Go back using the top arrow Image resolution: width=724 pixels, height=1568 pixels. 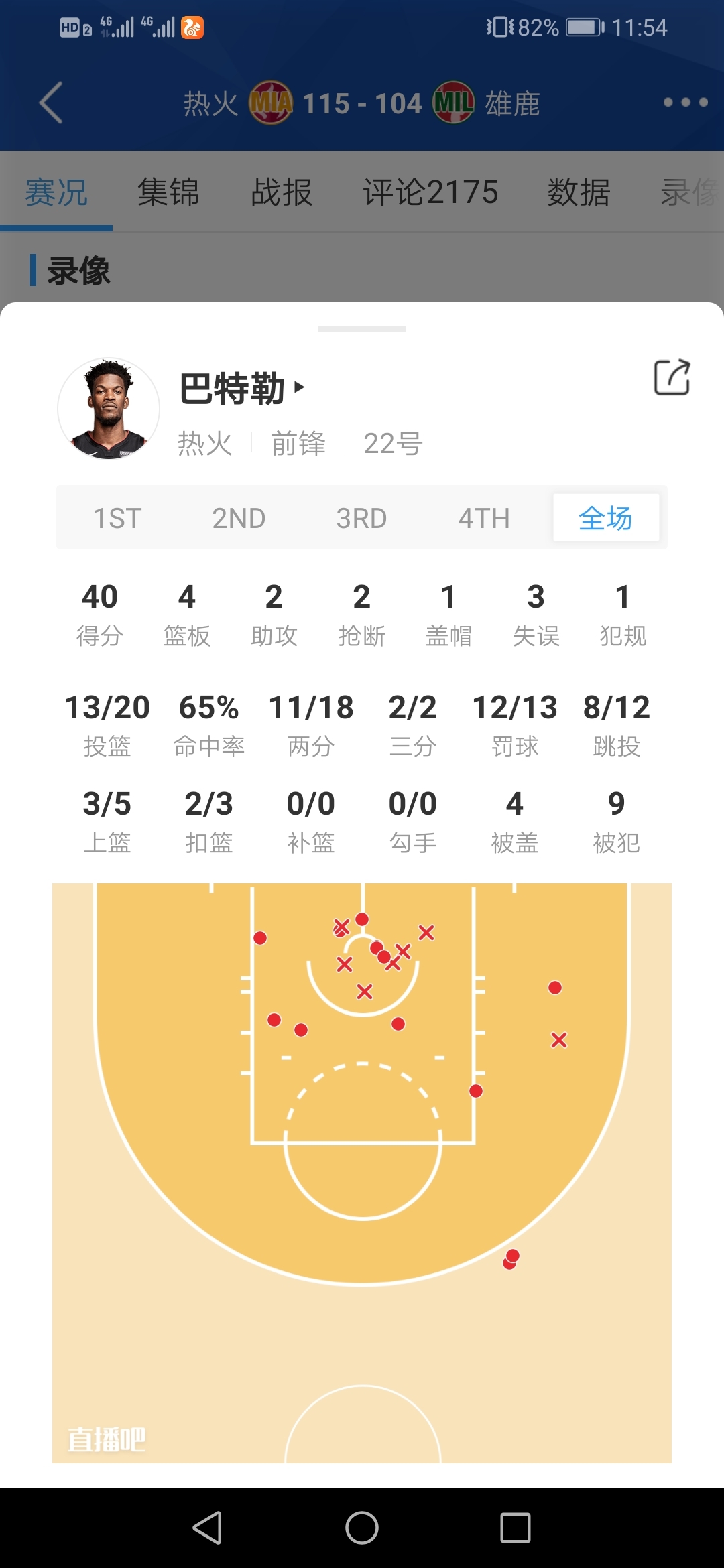pos(51,103)
